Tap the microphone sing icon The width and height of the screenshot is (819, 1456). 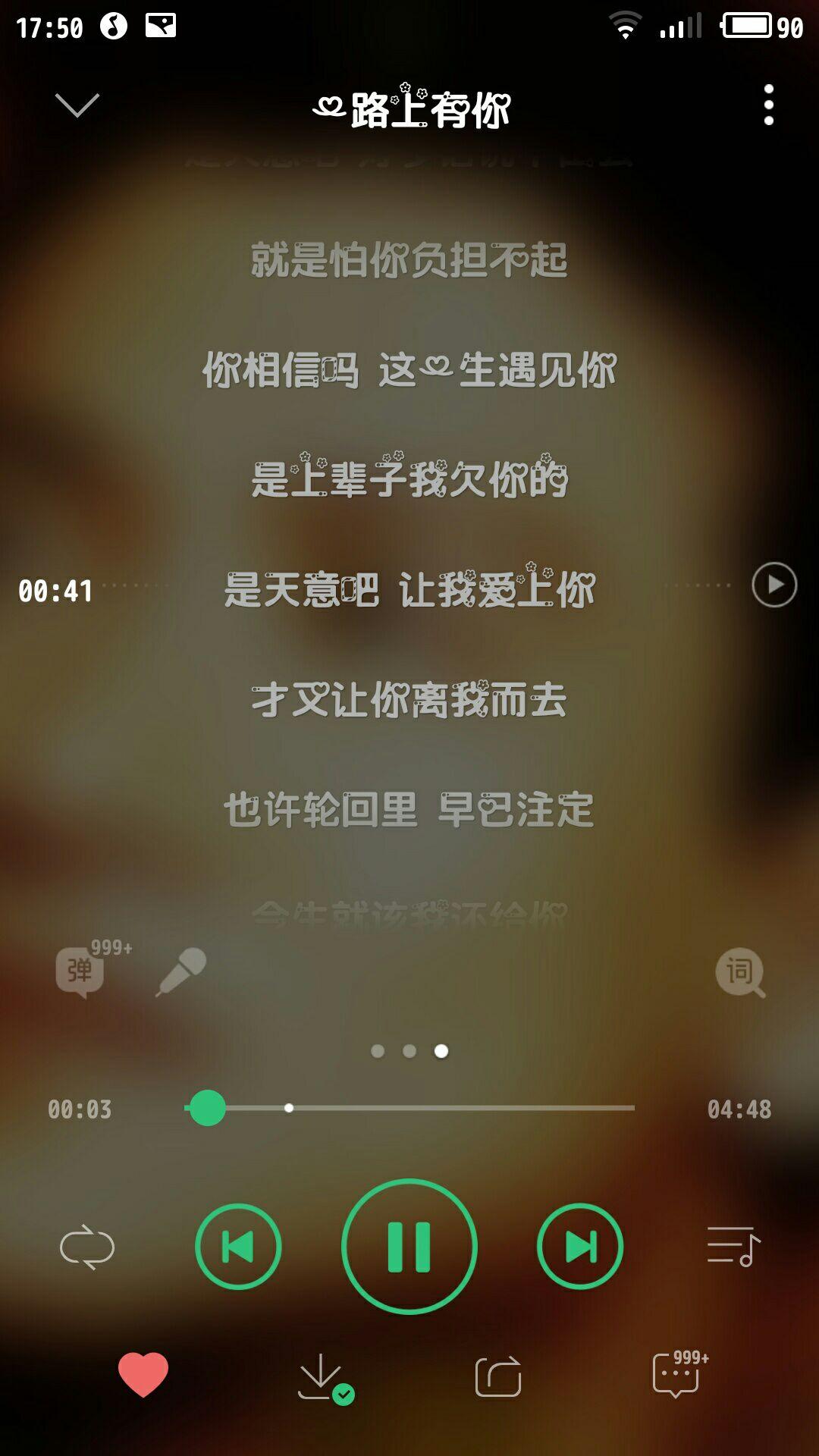pos(182,971)
